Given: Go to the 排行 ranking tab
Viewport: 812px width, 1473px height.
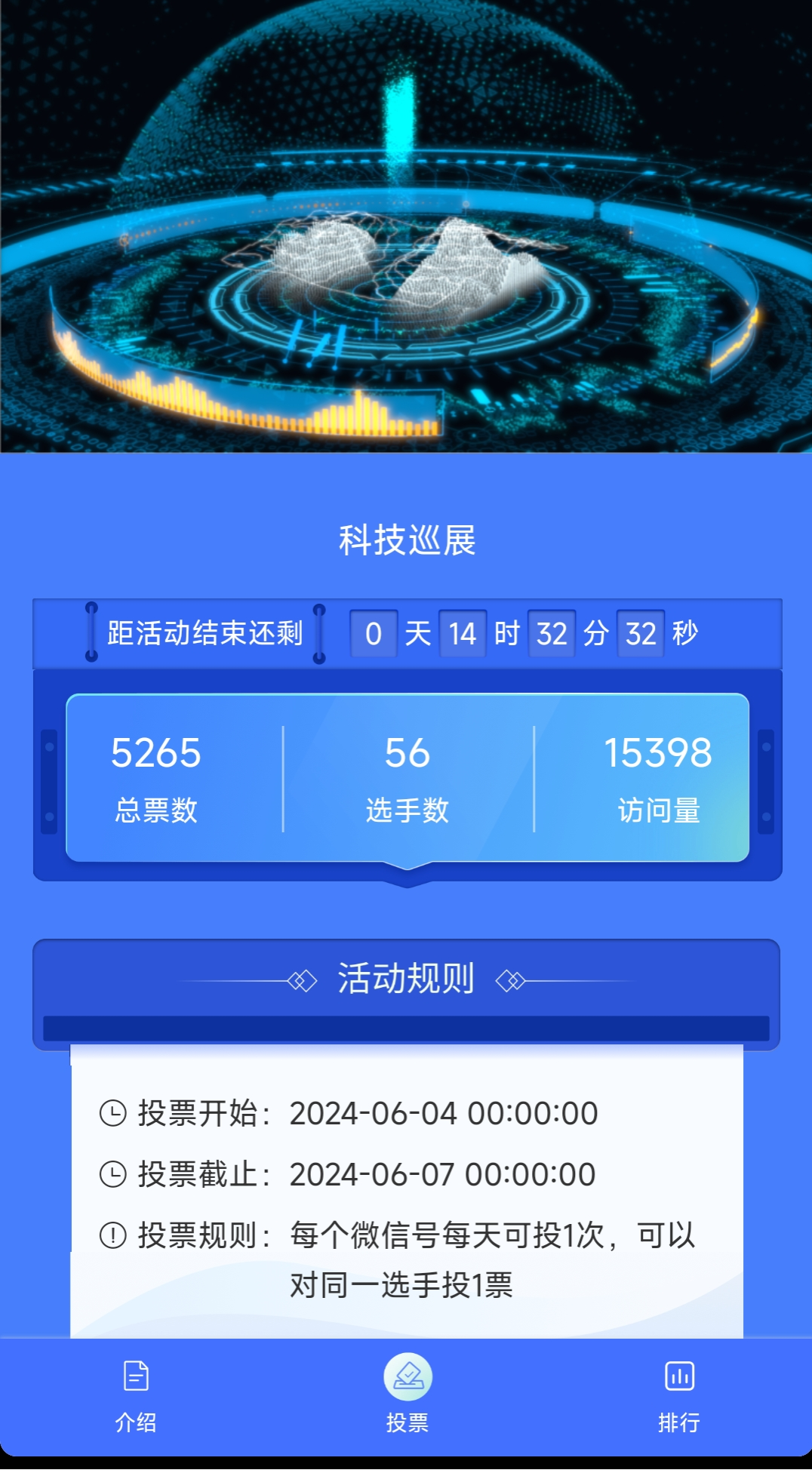Looking at the screenshot, I should (678, 1395).
